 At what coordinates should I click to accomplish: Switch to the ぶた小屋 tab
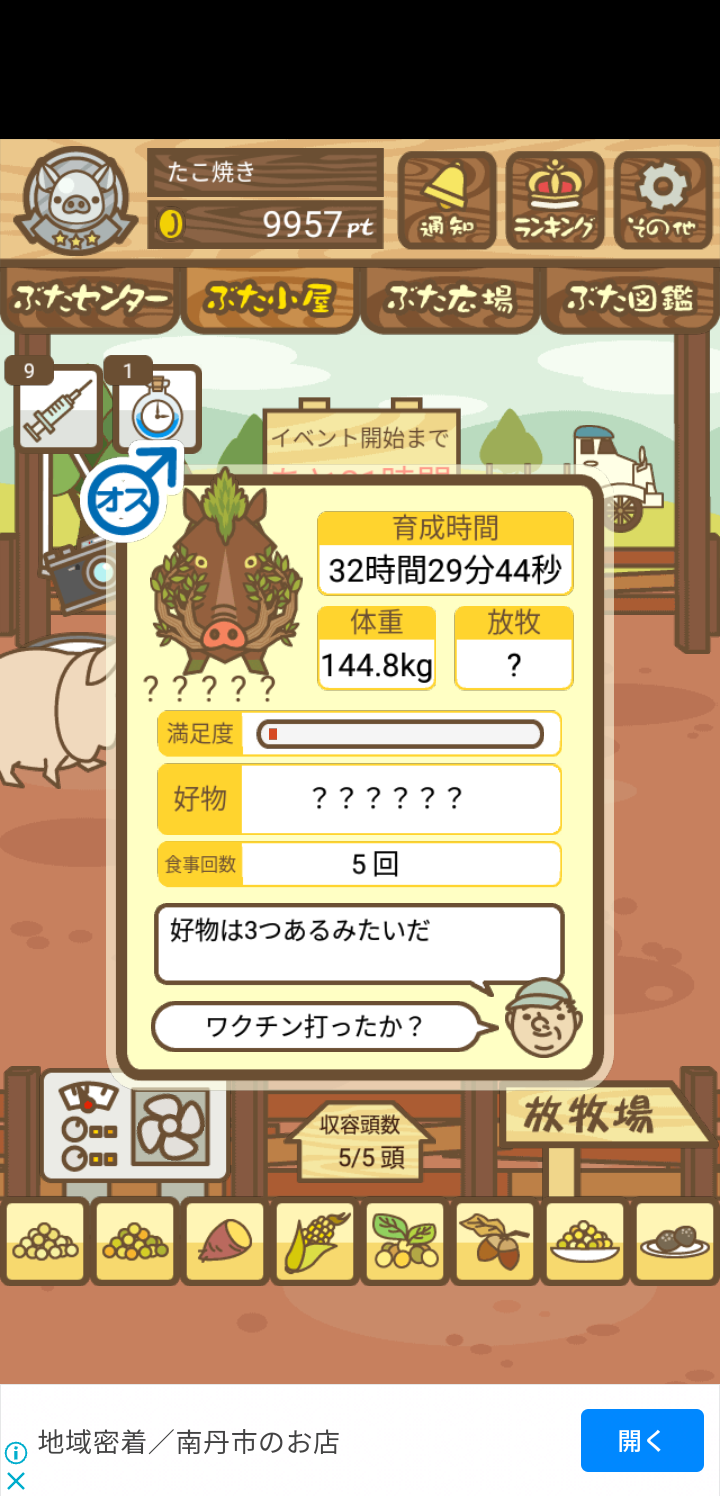coord(269,299)
